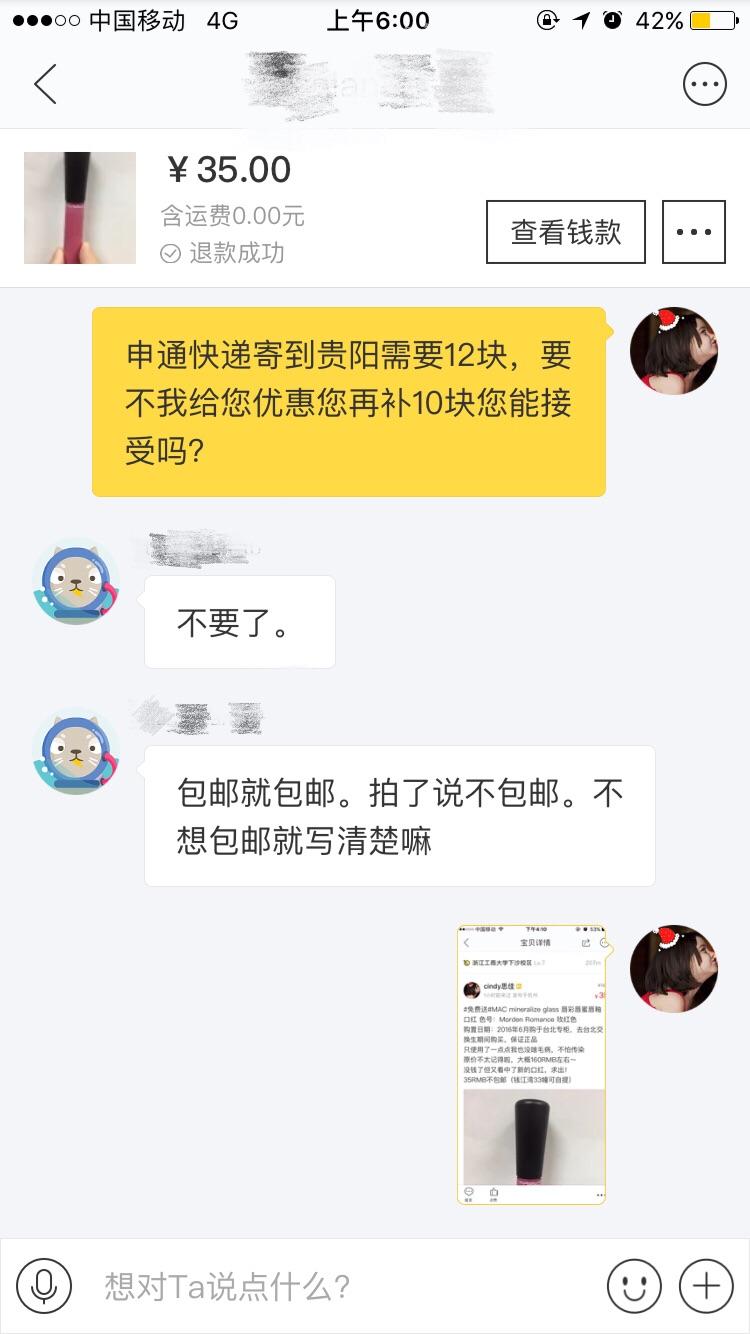Open the order's three-dot more button
The width and height of the screenshot is (750, 1334).
tap(693, 232)
